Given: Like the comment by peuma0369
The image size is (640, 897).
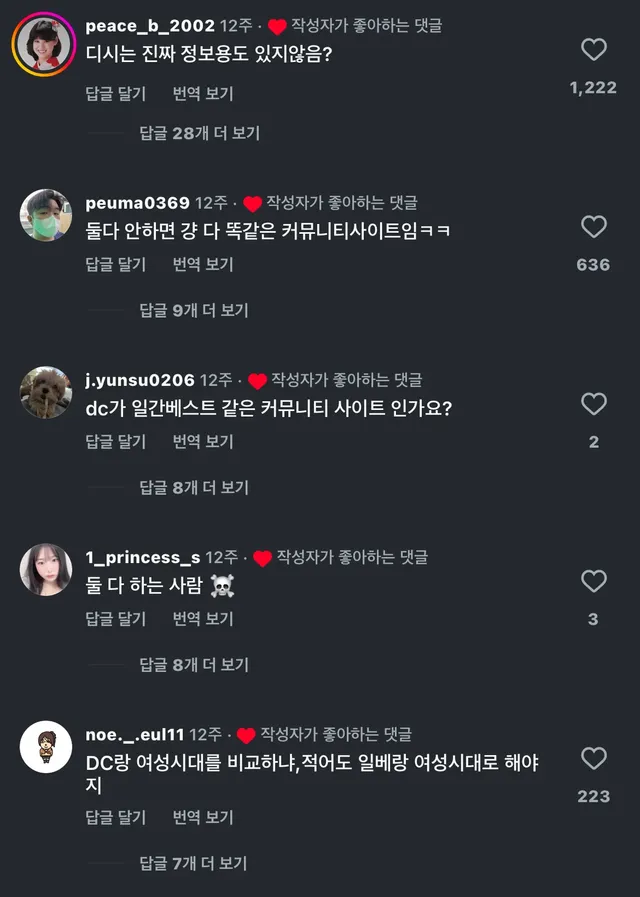Looking at the screenshot, I should pos(594,227).
